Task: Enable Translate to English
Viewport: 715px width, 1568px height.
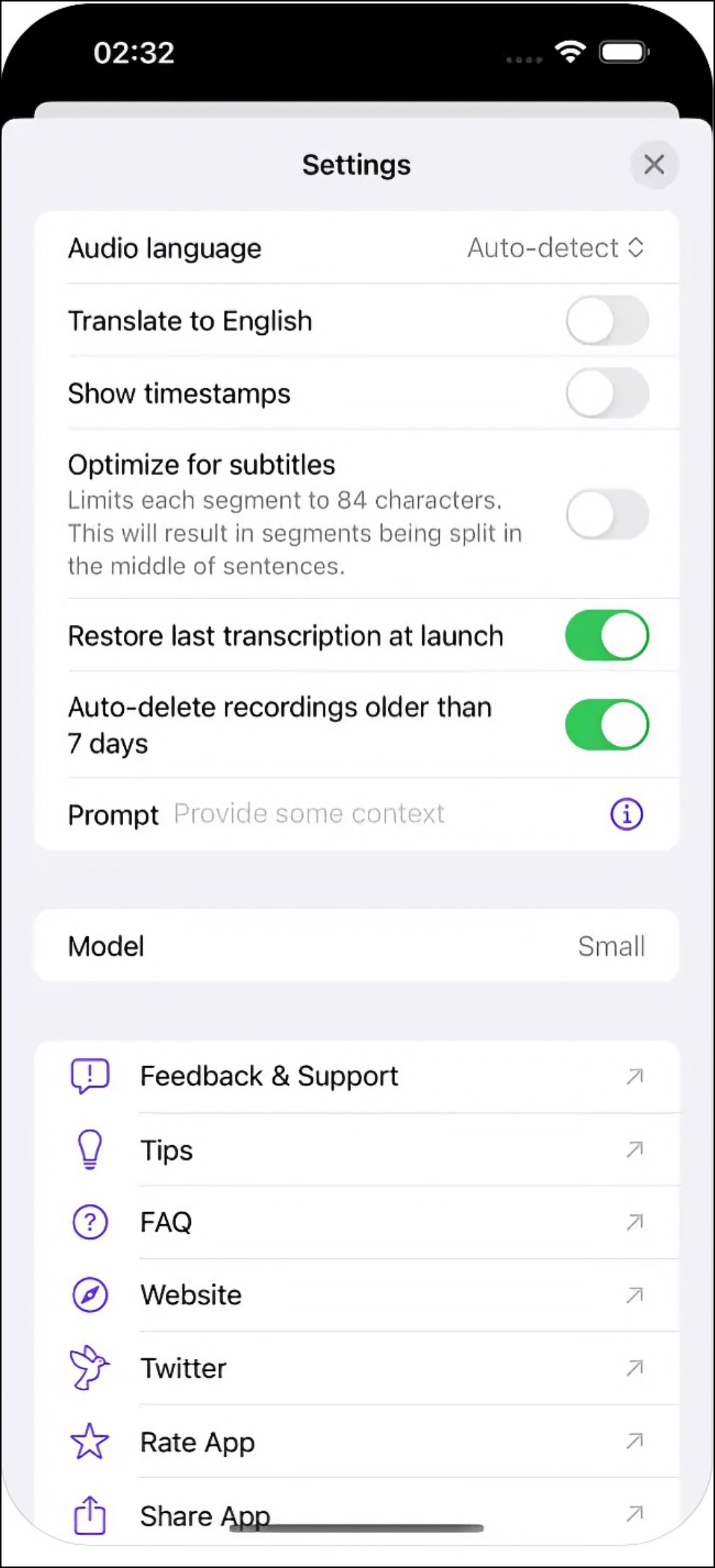Action: [x=607, y=321]
